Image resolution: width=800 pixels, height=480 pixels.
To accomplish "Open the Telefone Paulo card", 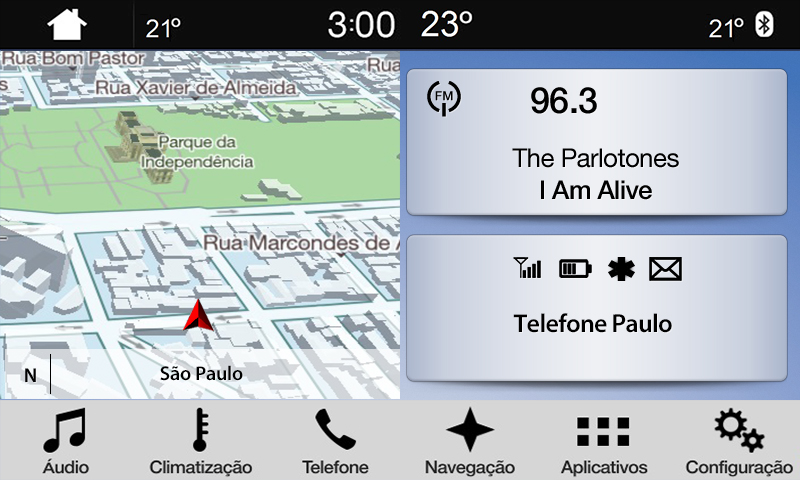I will coord(597,307).
